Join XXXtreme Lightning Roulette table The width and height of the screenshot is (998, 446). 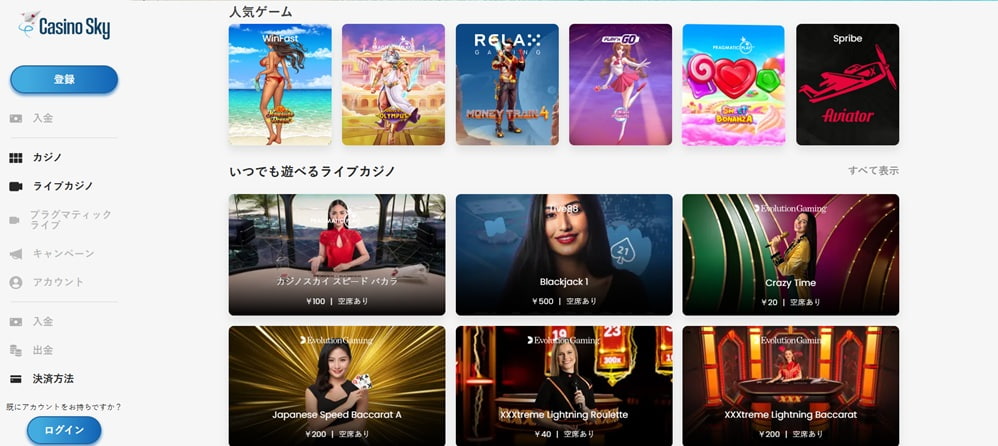[x=564, y=385]
